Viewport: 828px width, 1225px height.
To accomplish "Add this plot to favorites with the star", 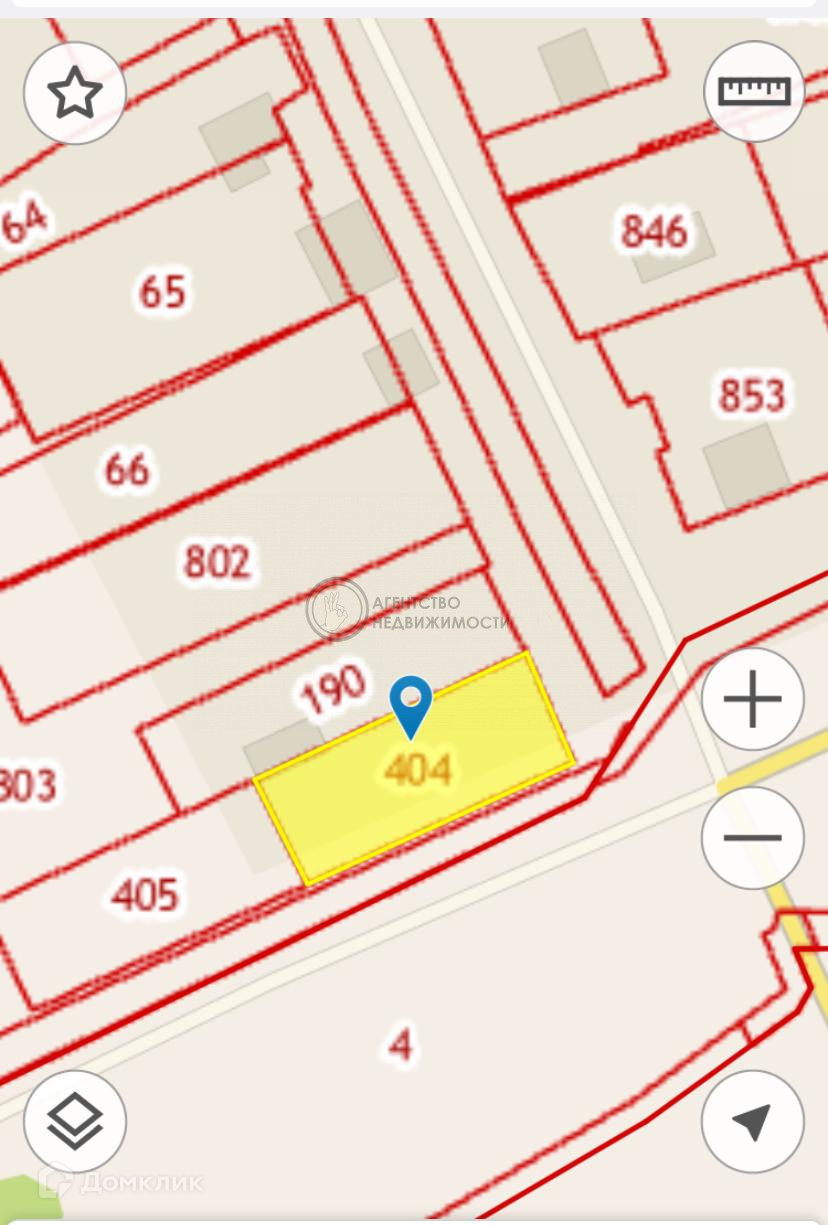I will [75, 93].
